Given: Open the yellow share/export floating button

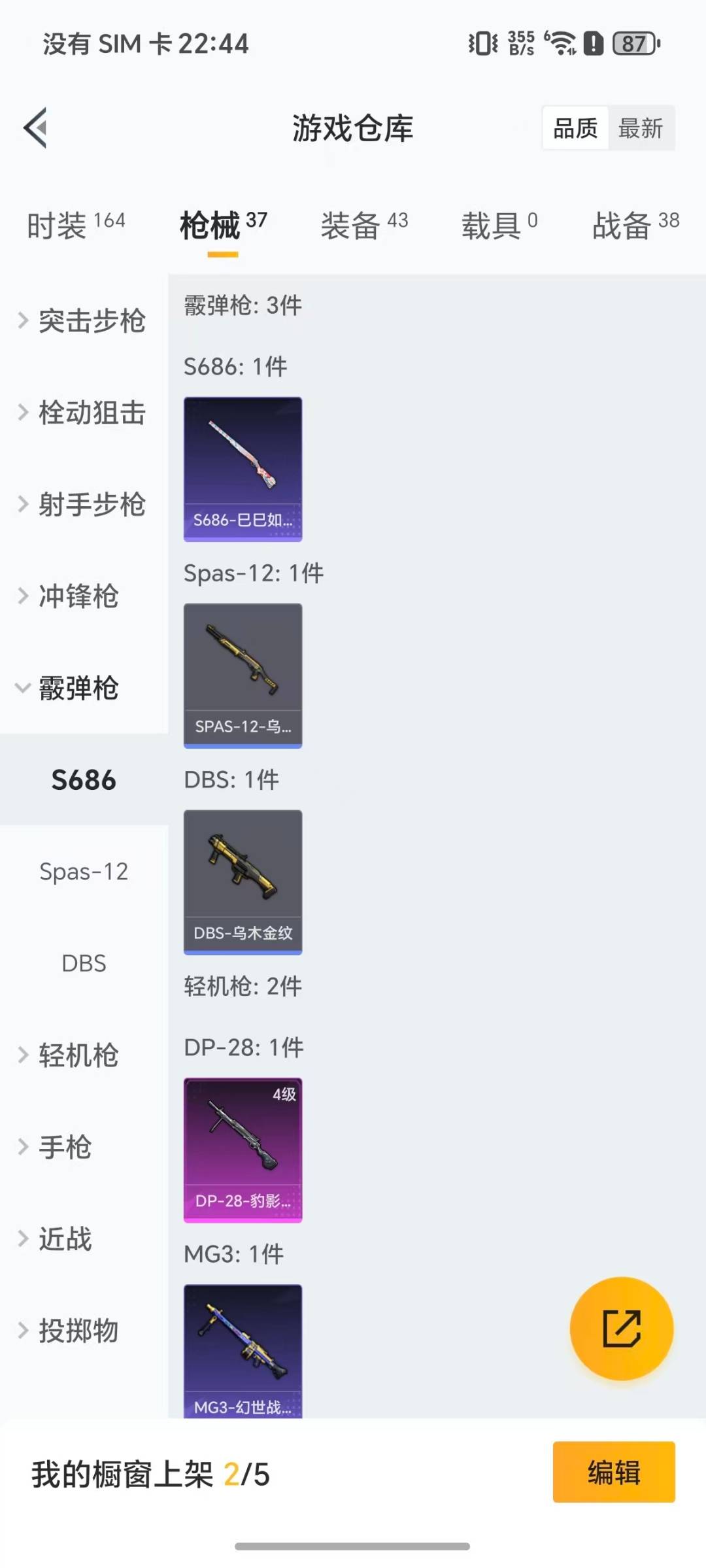Looking at the screenshot, I should point(622,1330).
